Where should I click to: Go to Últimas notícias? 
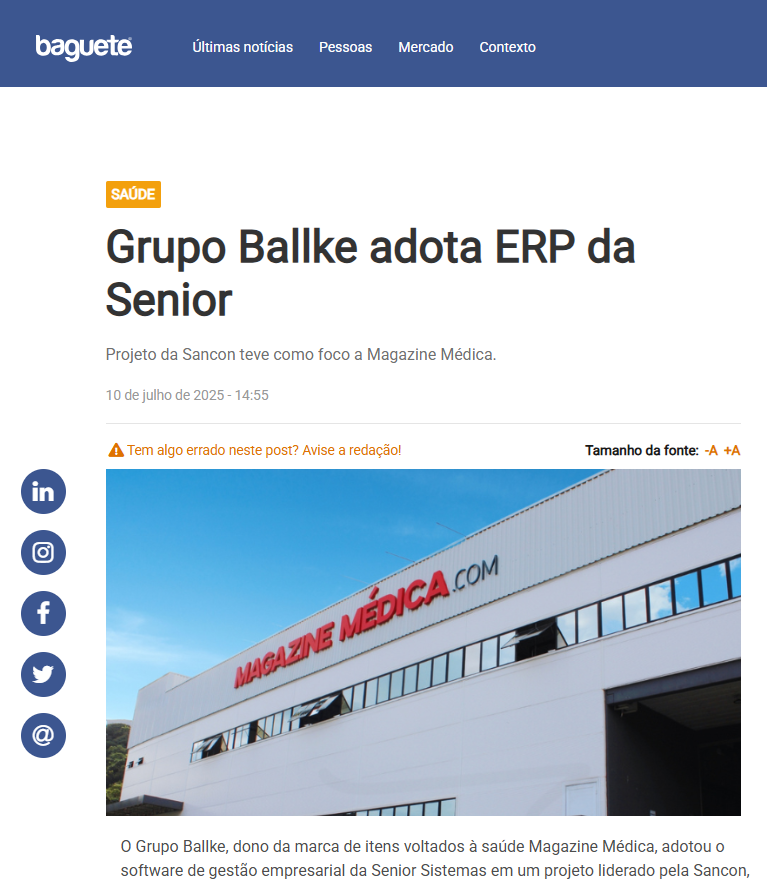pyautogui.click(x=242, y=47)
